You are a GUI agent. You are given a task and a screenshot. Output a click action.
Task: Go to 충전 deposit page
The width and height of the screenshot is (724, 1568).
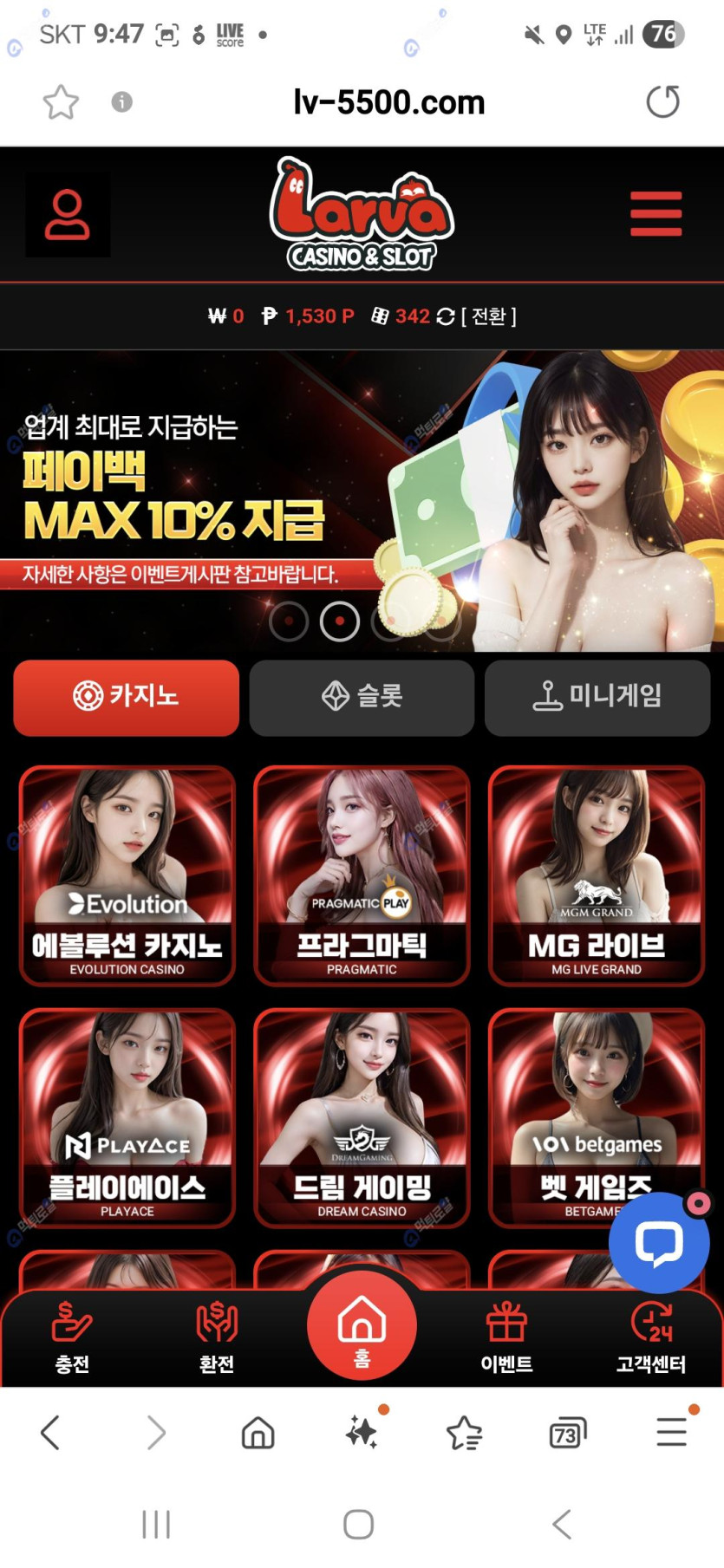coord(72,1337)
